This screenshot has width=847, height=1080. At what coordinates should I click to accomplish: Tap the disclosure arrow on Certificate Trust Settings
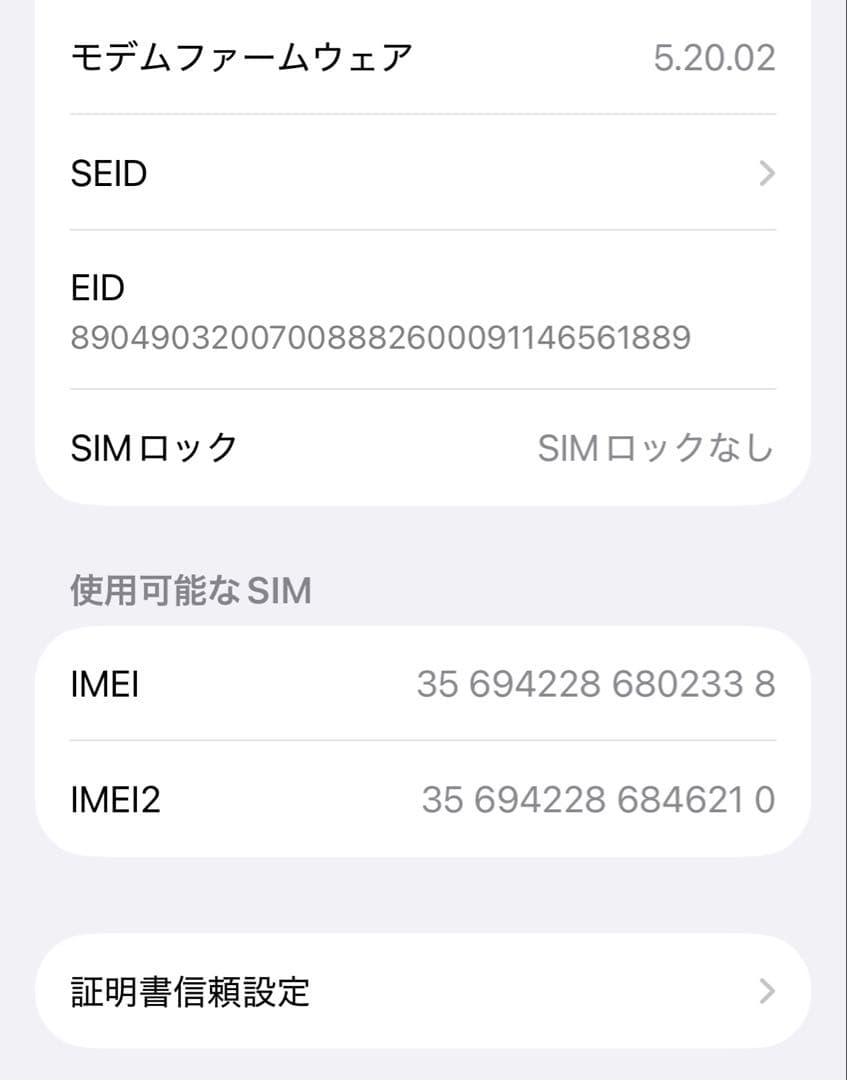[x=766, y=990]
